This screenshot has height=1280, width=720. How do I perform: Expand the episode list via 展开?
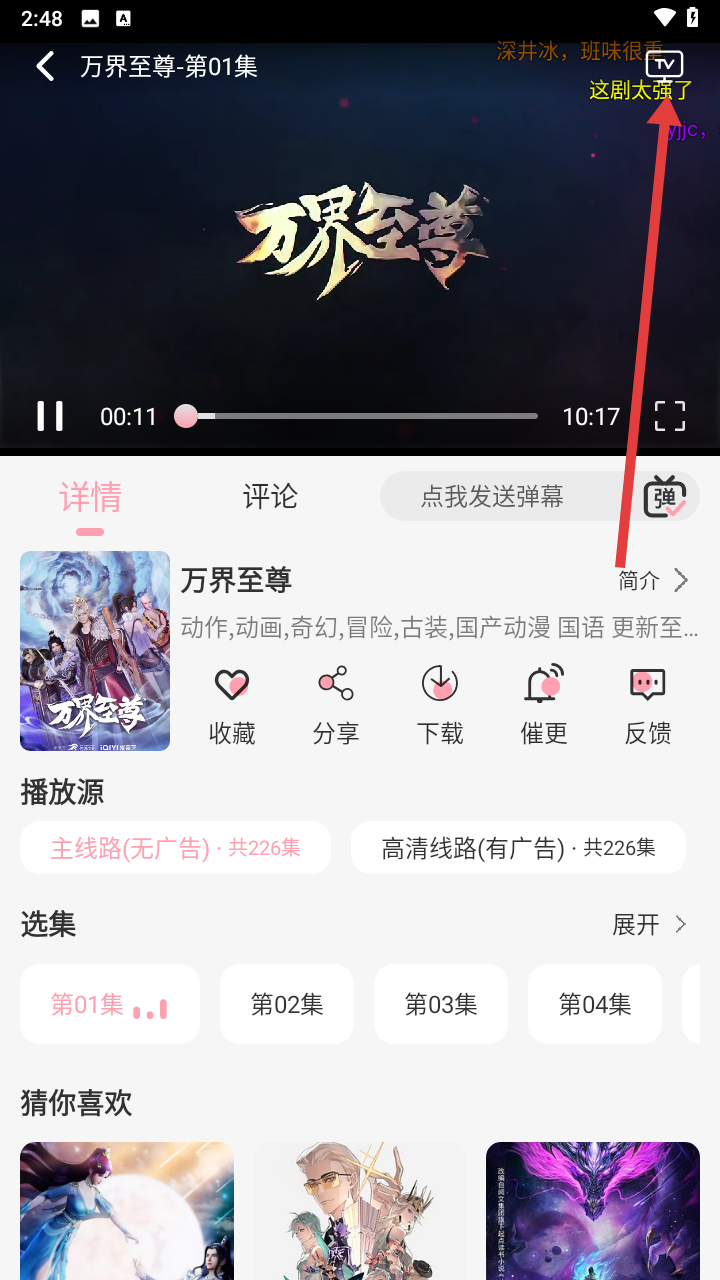(652, 925)
